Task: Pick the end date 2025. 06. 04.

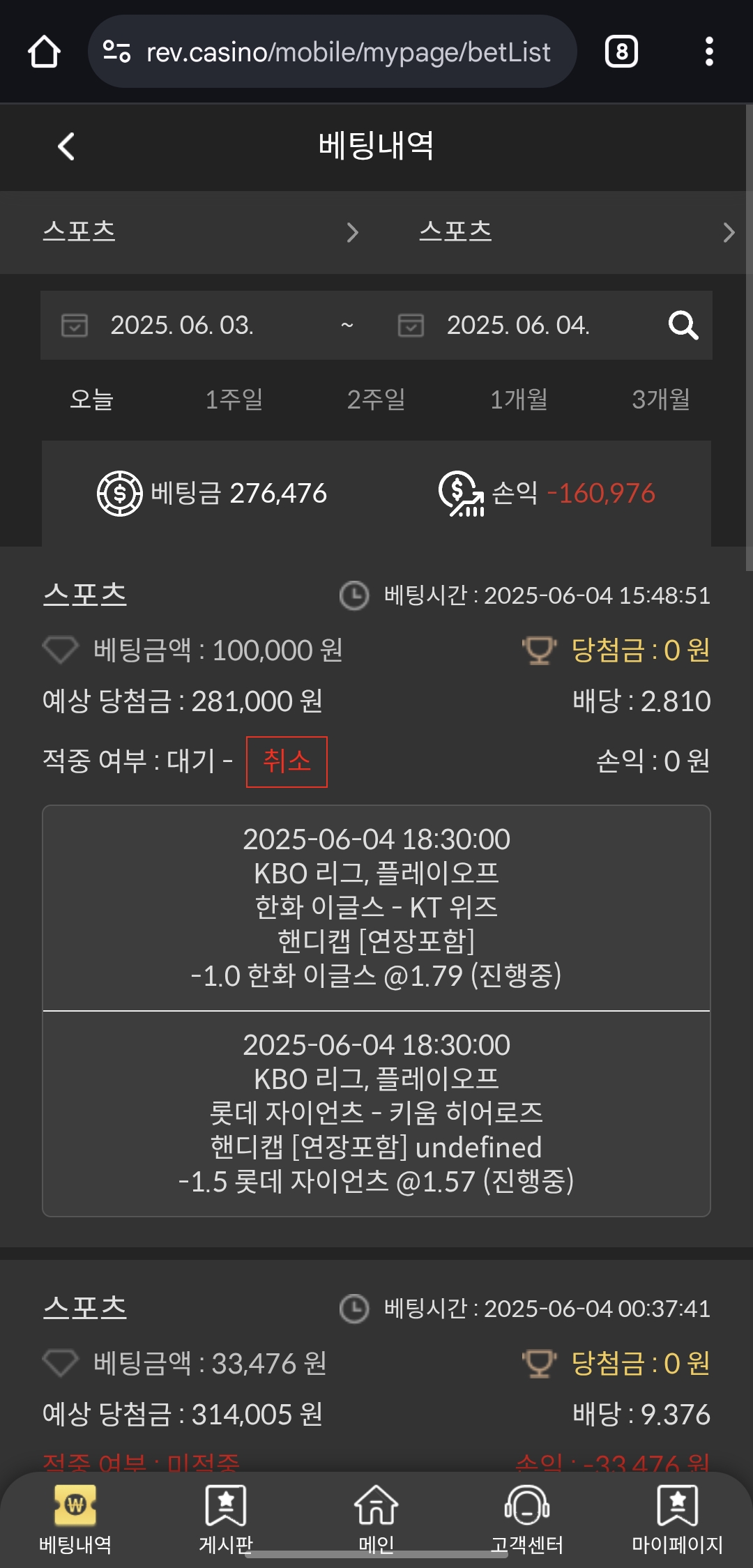Action: [518, 326]
